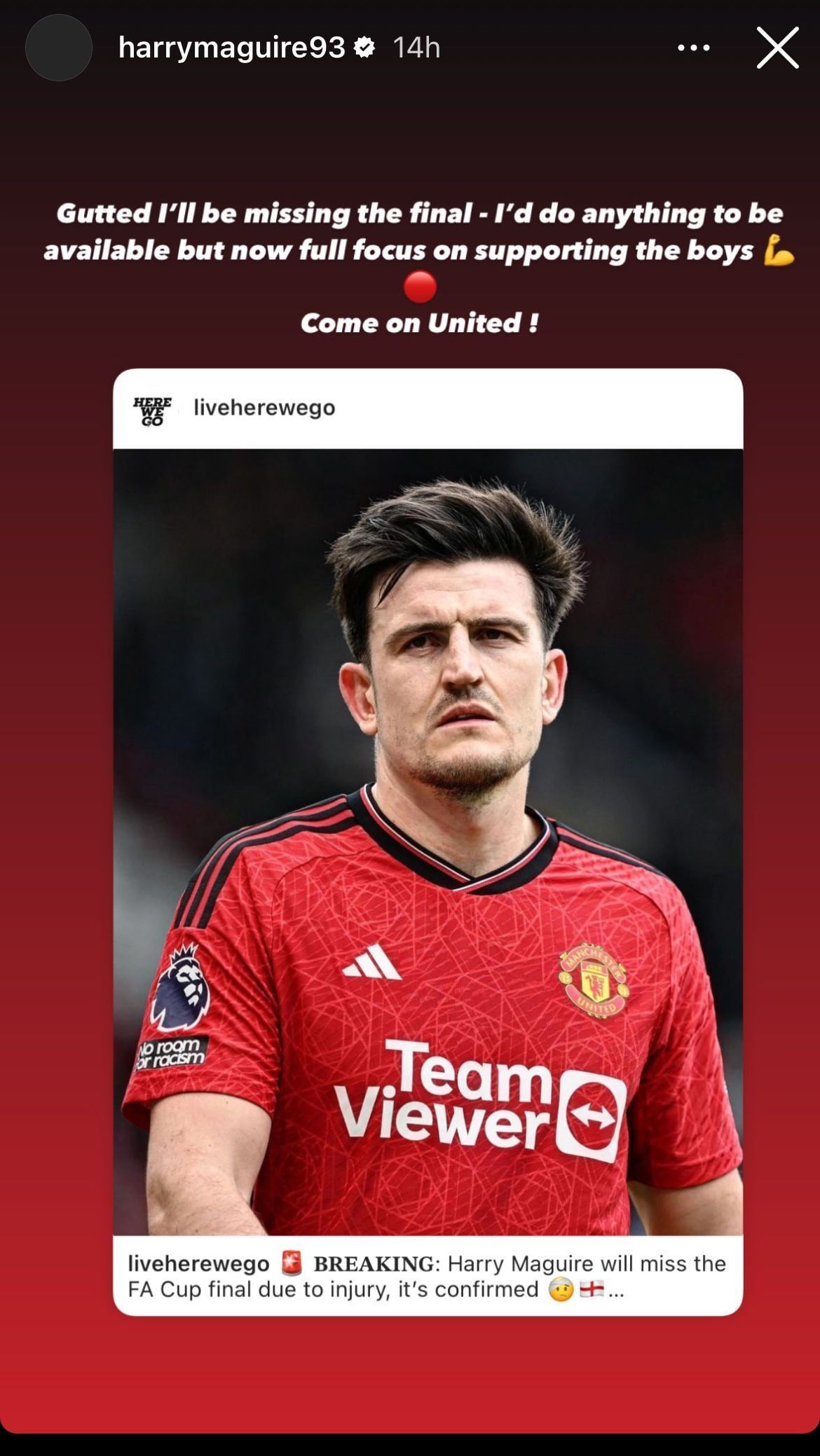Close the story viewer
820x1456 pixels.
(x=777, y=48)
